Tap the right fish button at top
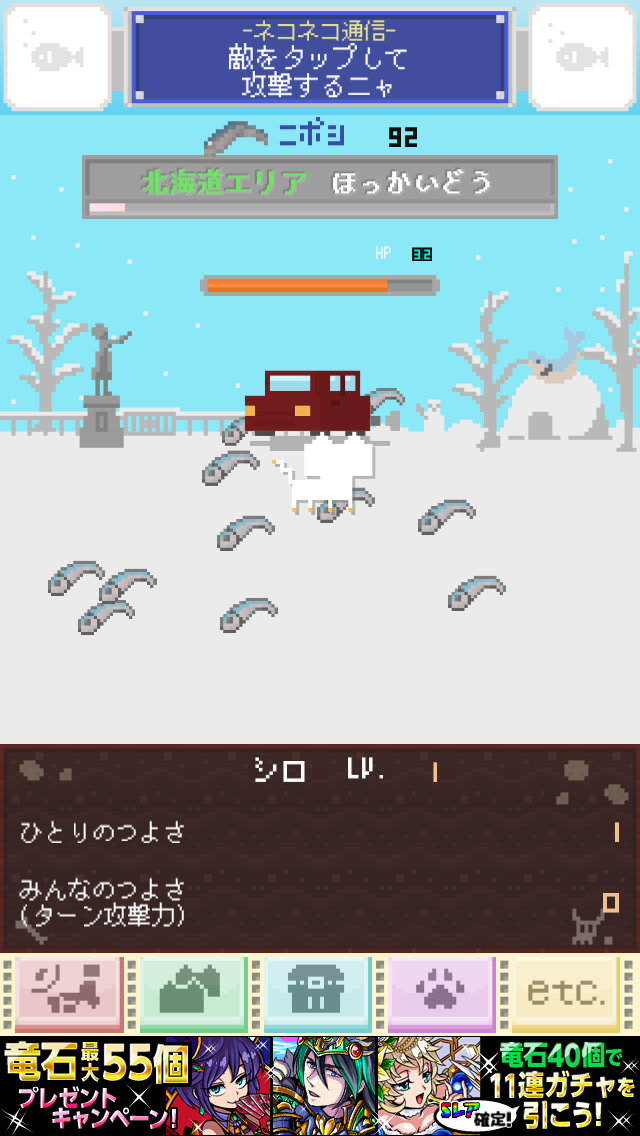640x1136 pixels. coord(583,57)
